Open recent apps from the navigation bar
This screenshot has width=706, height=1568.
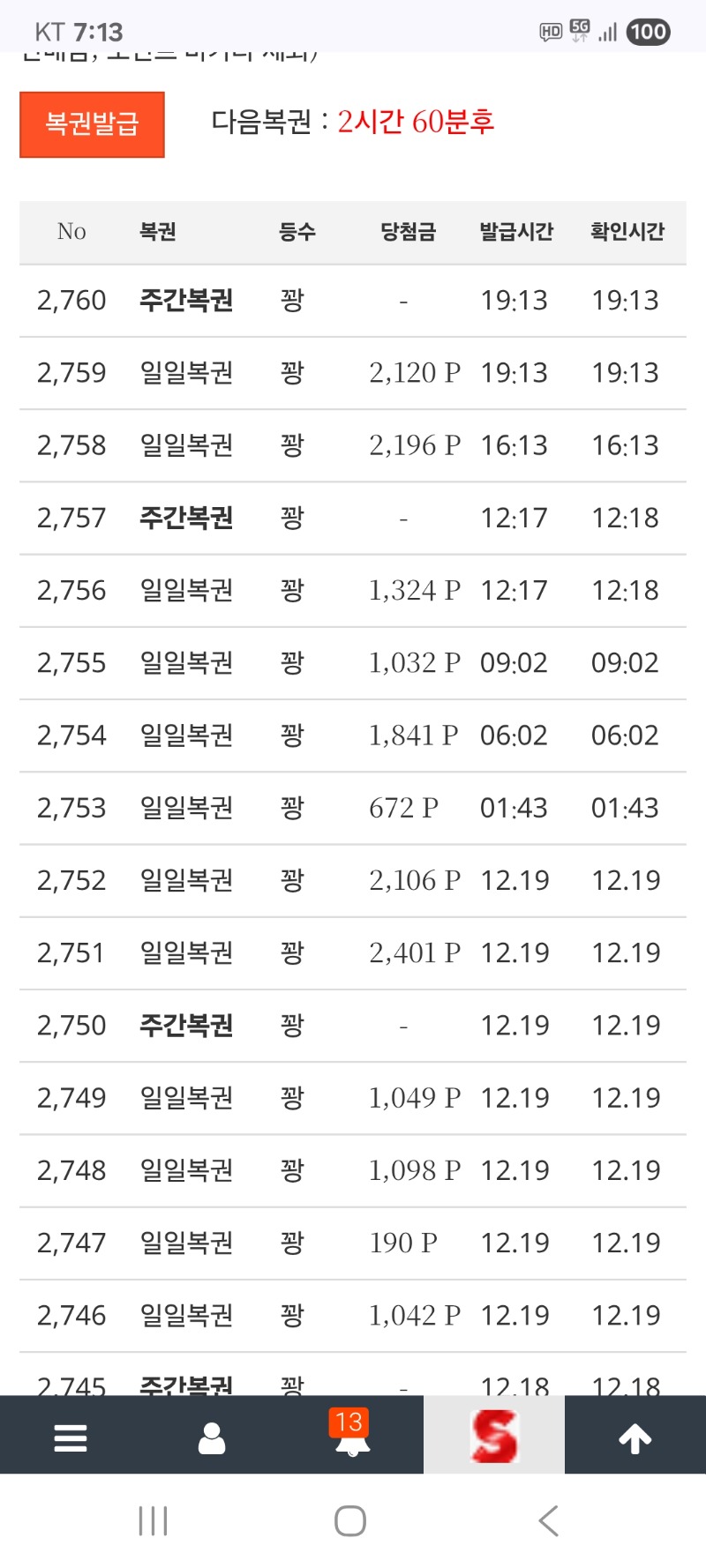point(154,1520)
